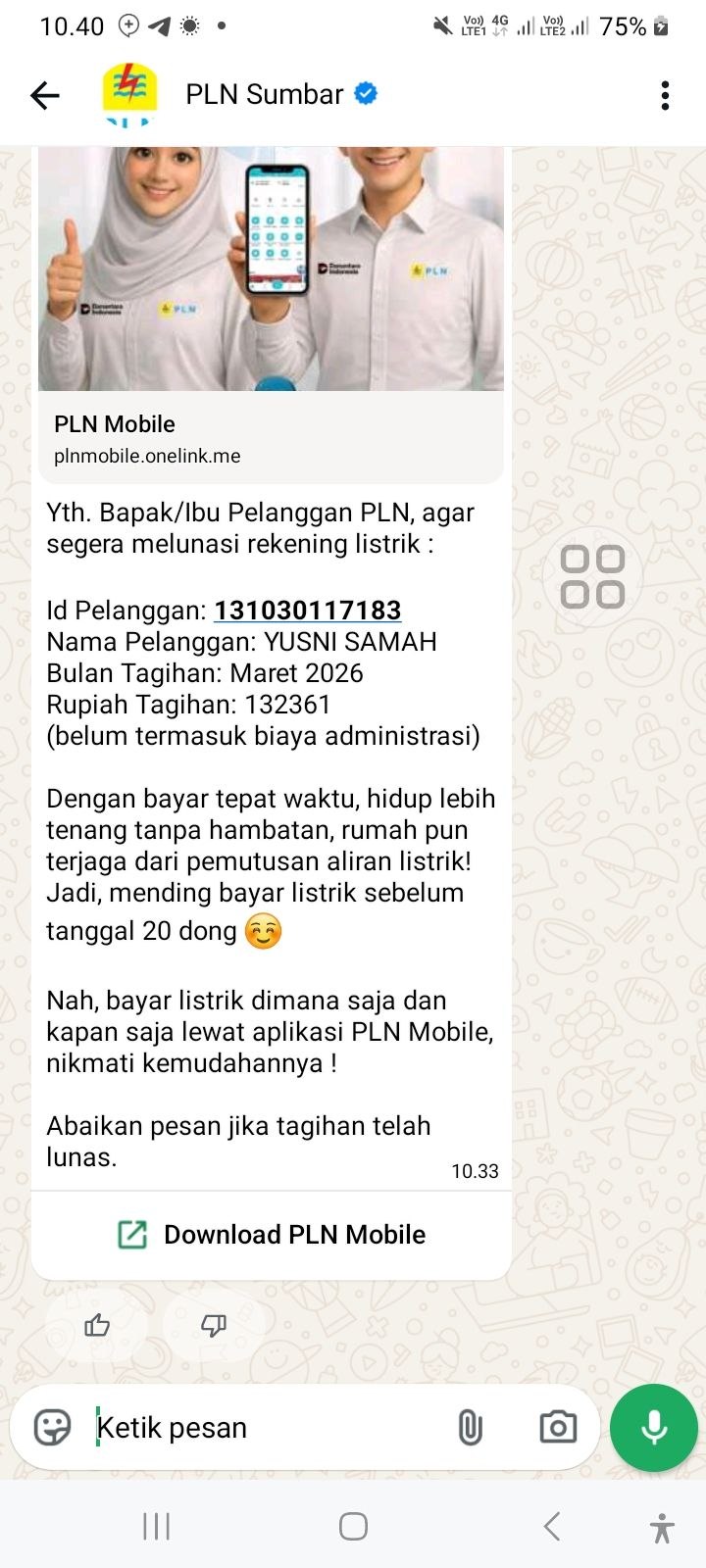Go to the phone home screen
The height and width of the screenshot is (1568, 706).
(x=353, y=1526)
